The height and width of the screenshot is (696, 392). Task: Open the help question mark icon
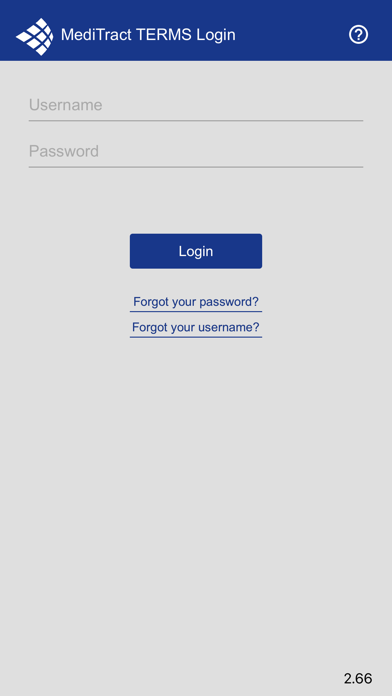(x=358, y=35)
